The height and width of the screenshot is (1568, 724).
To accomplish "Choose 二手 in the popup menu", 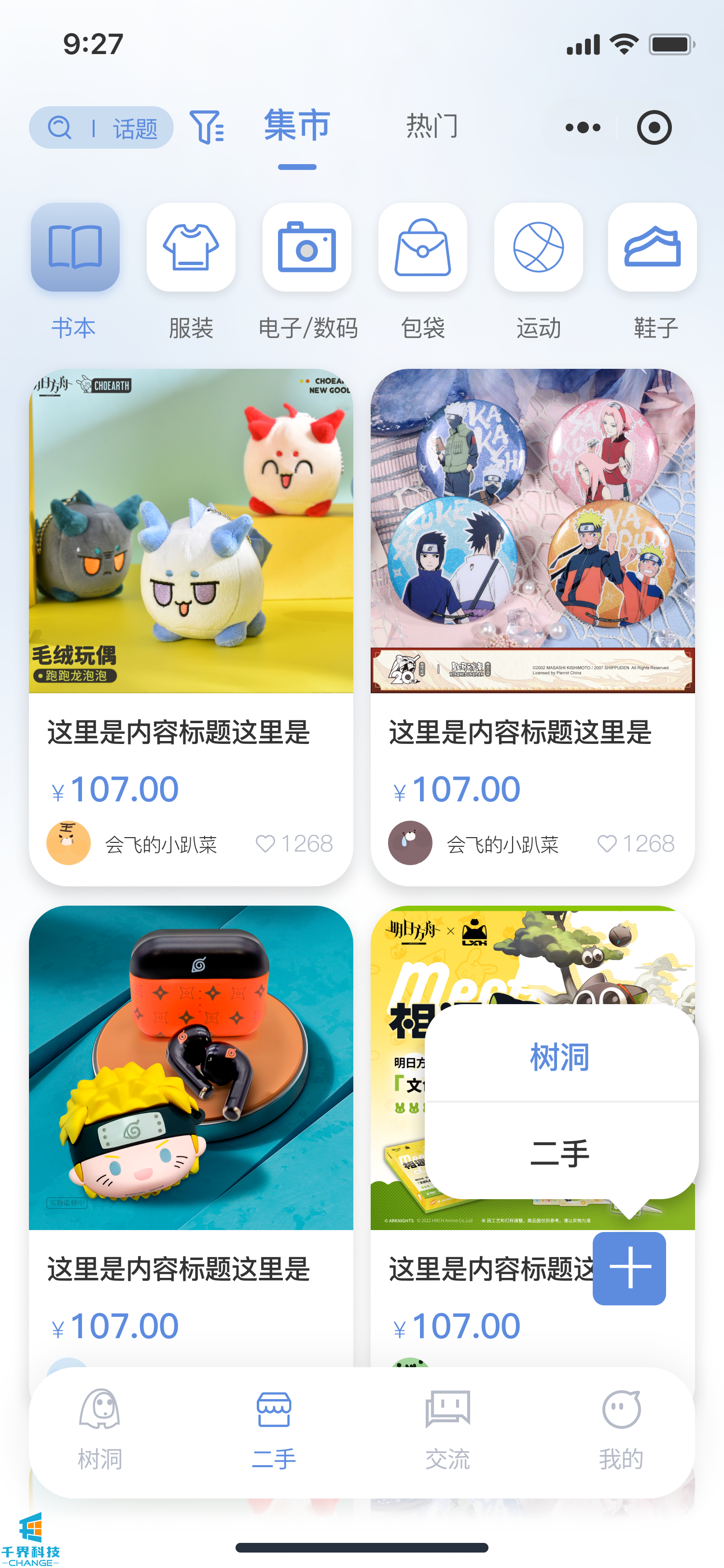I will point(560,1152).
